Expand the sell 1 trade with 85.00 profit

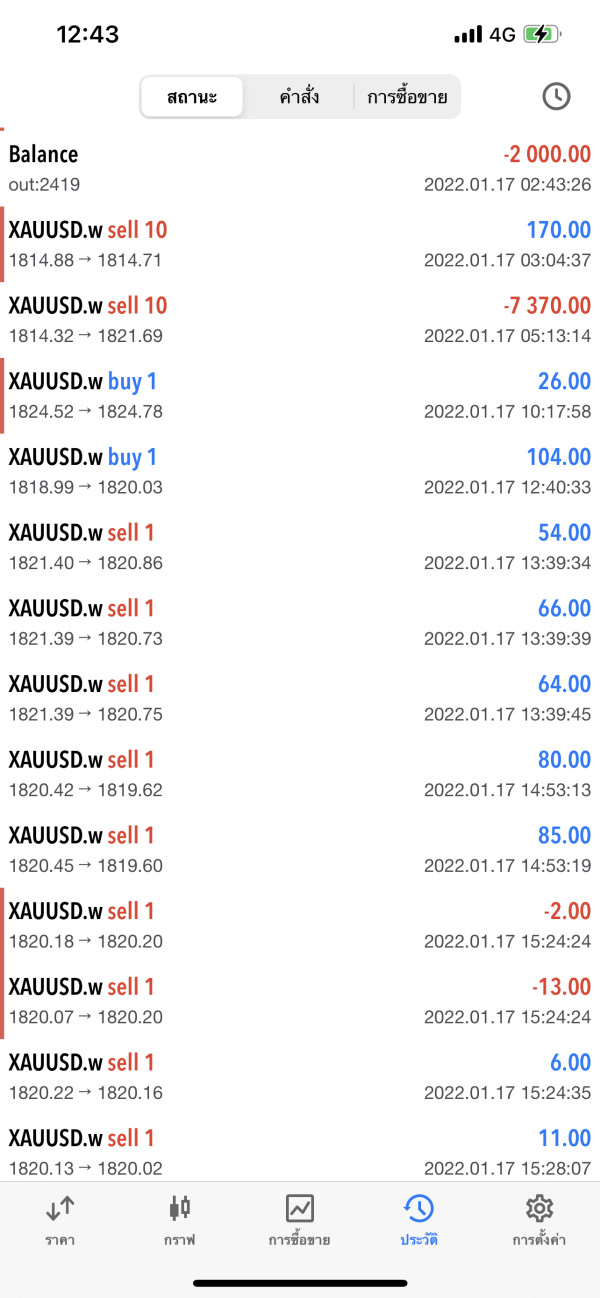300,850
